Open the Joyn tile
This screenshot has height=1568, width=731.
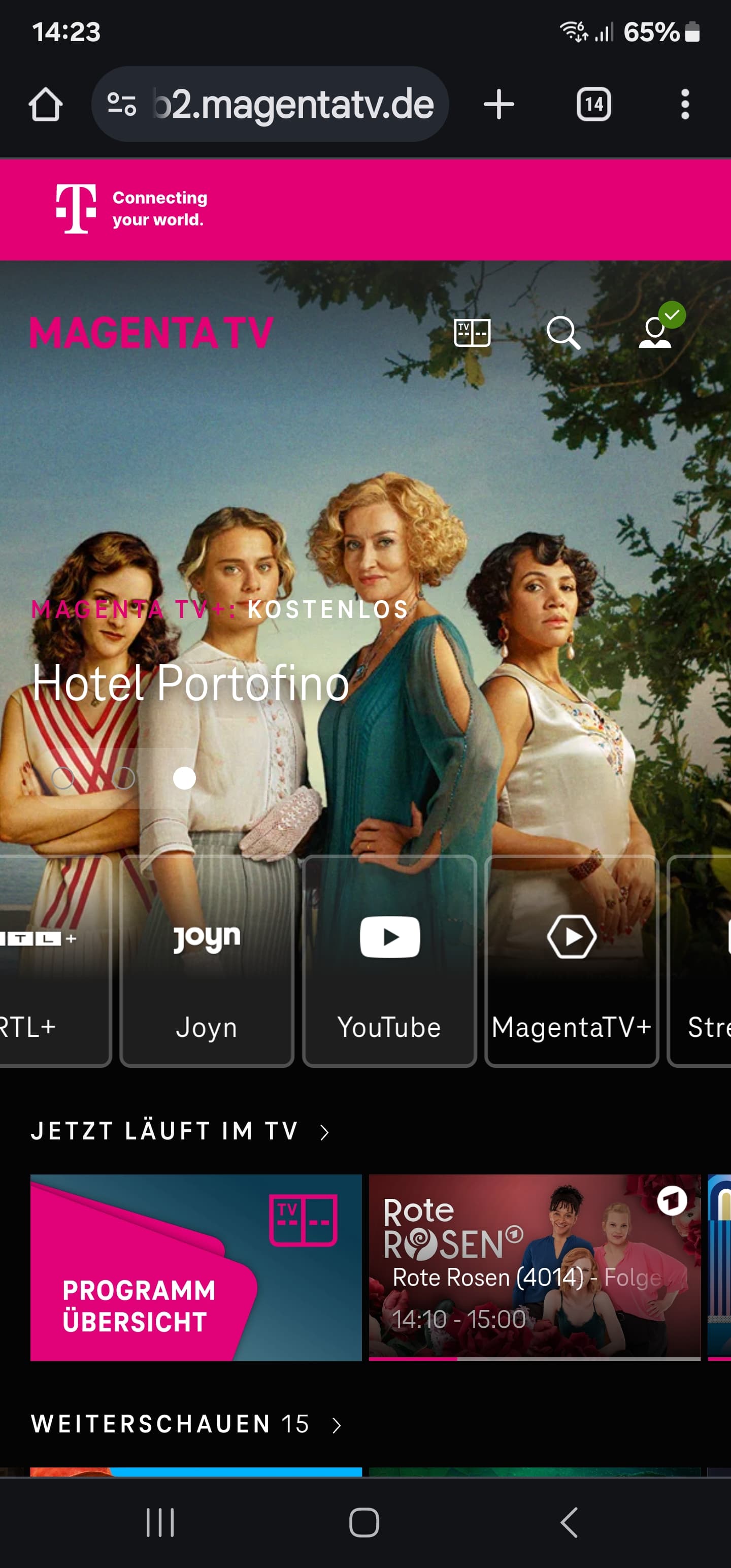coord(207,961)
